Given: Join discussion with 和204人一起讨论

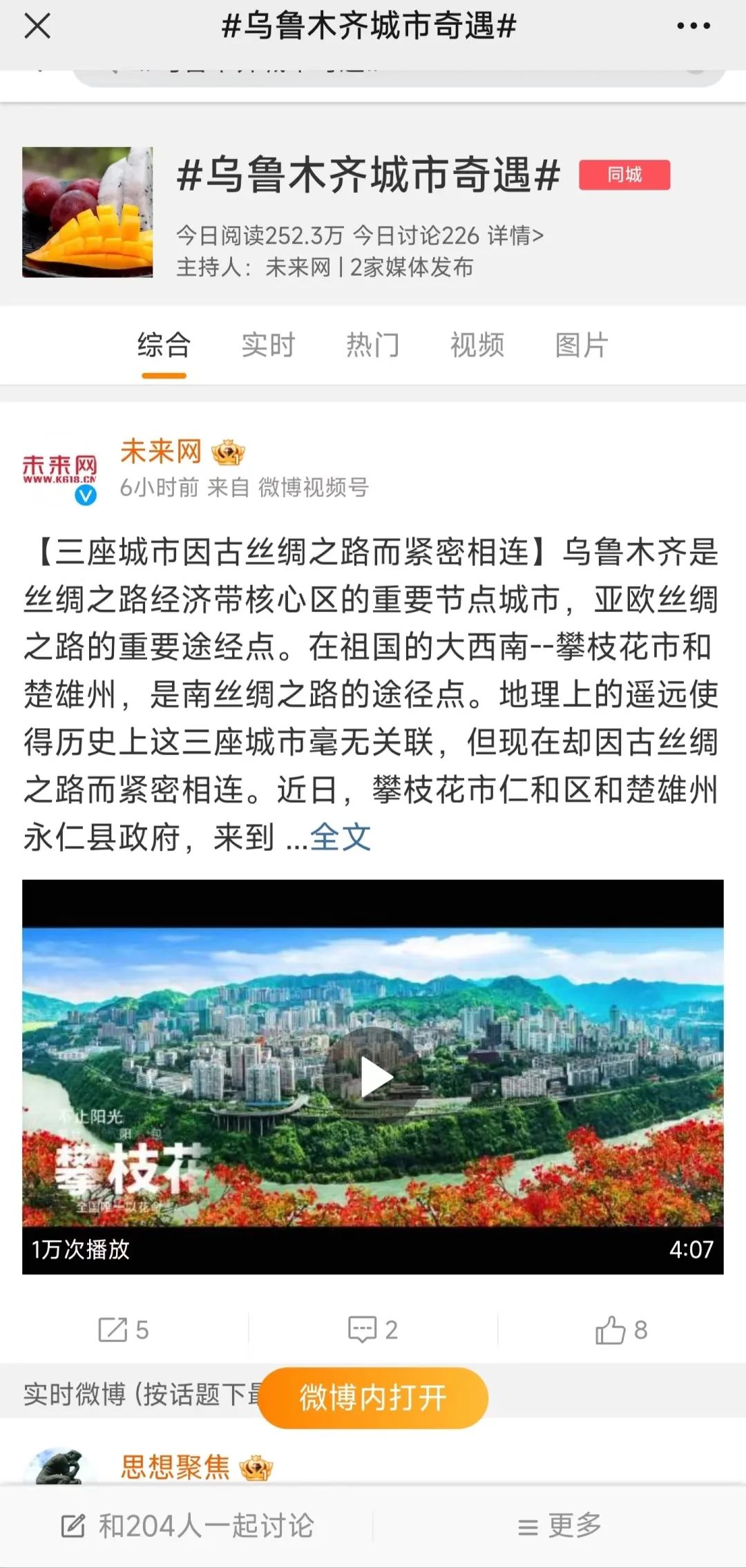Looking at the screenshot, I should [x=188, y=1526].
